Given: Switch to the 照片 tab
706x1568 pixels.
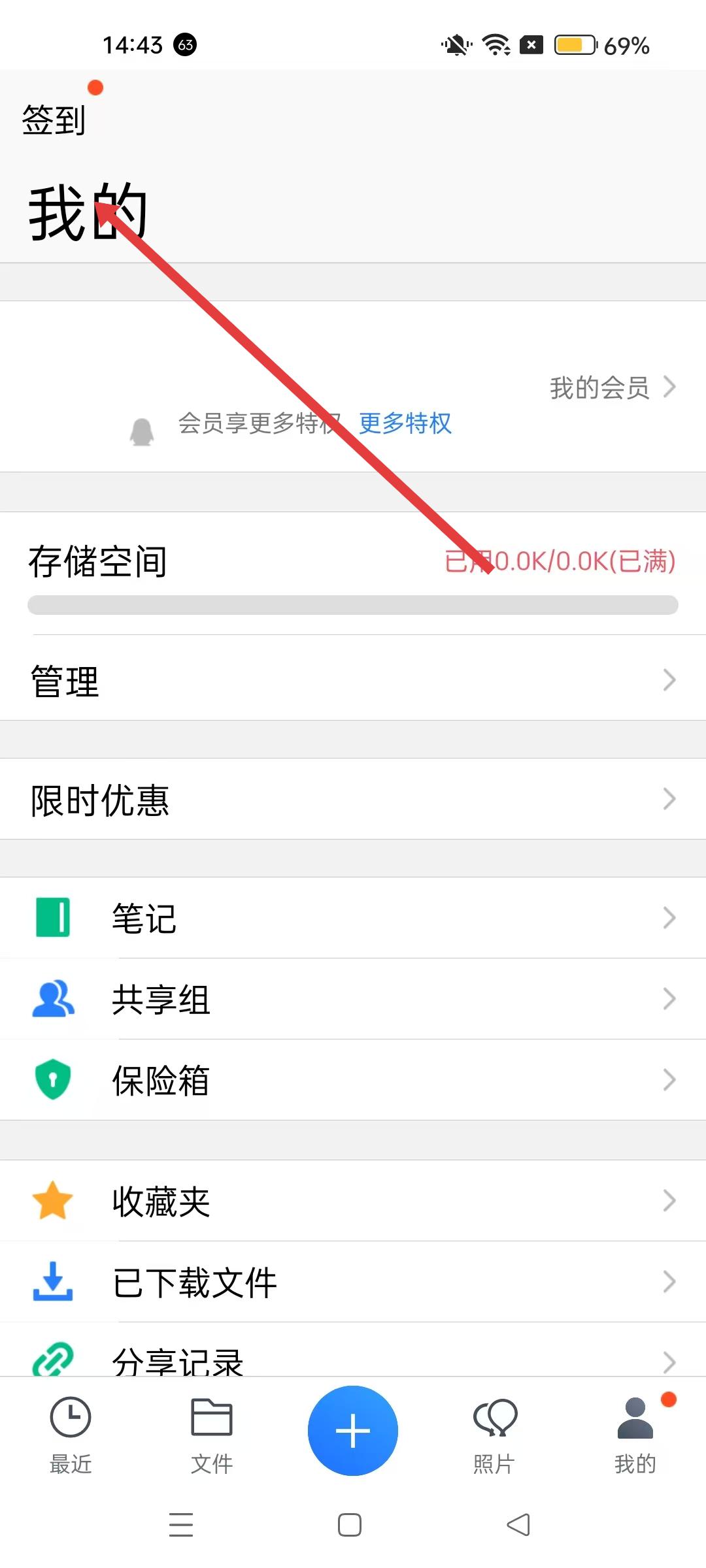Looking at the screenshot, I should (x=494, y=1435).
